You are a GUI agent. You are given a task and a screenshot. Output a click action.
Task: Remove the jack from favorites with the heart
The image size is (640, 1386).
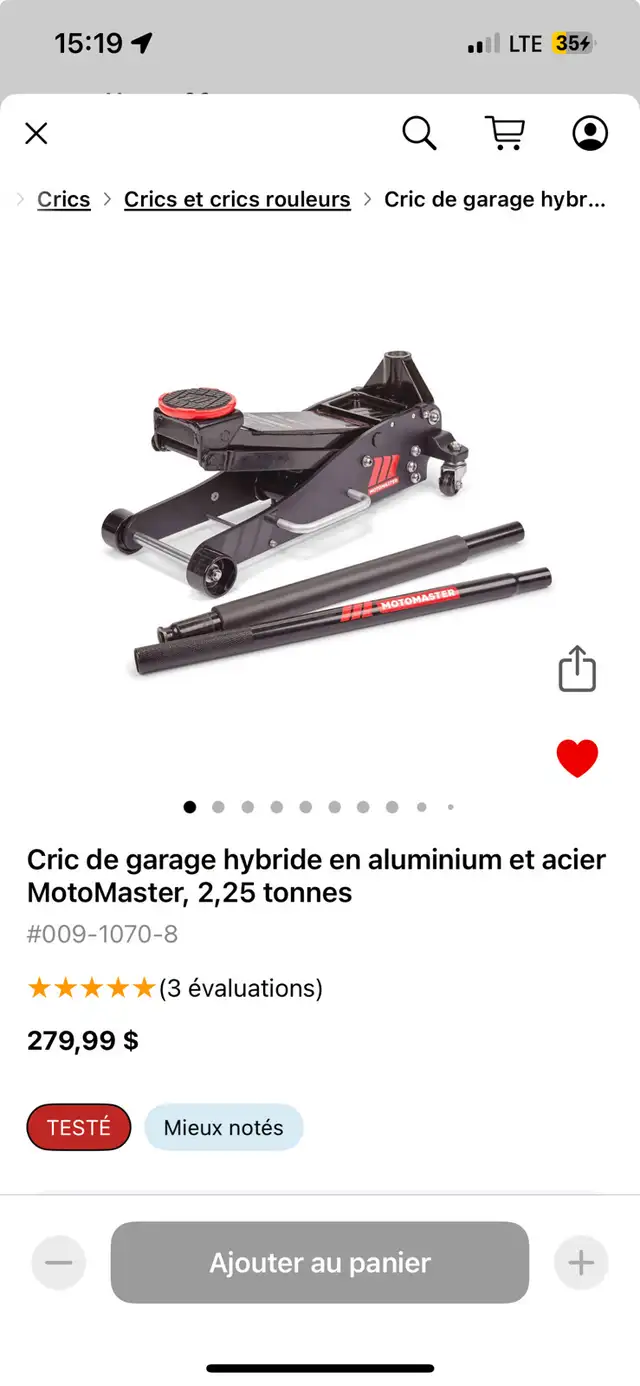(x=577, y=759)
